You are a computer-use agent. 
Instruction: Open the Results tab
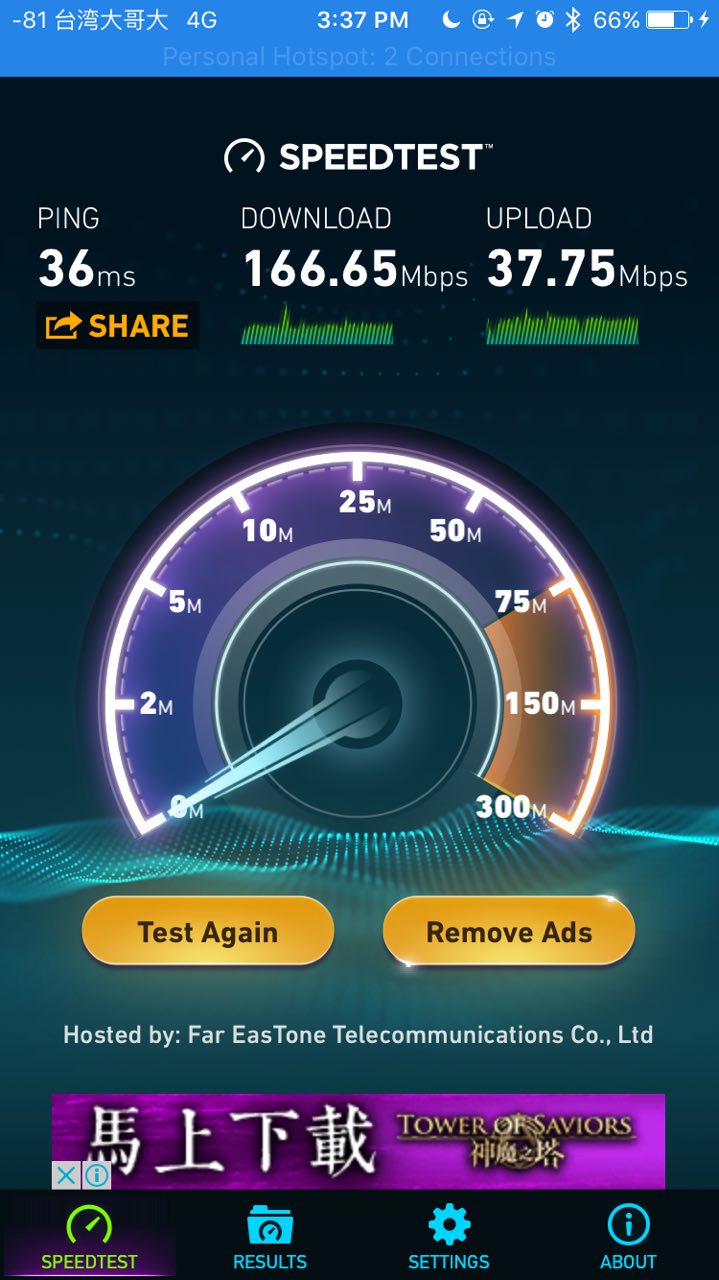coord(269,1238)
